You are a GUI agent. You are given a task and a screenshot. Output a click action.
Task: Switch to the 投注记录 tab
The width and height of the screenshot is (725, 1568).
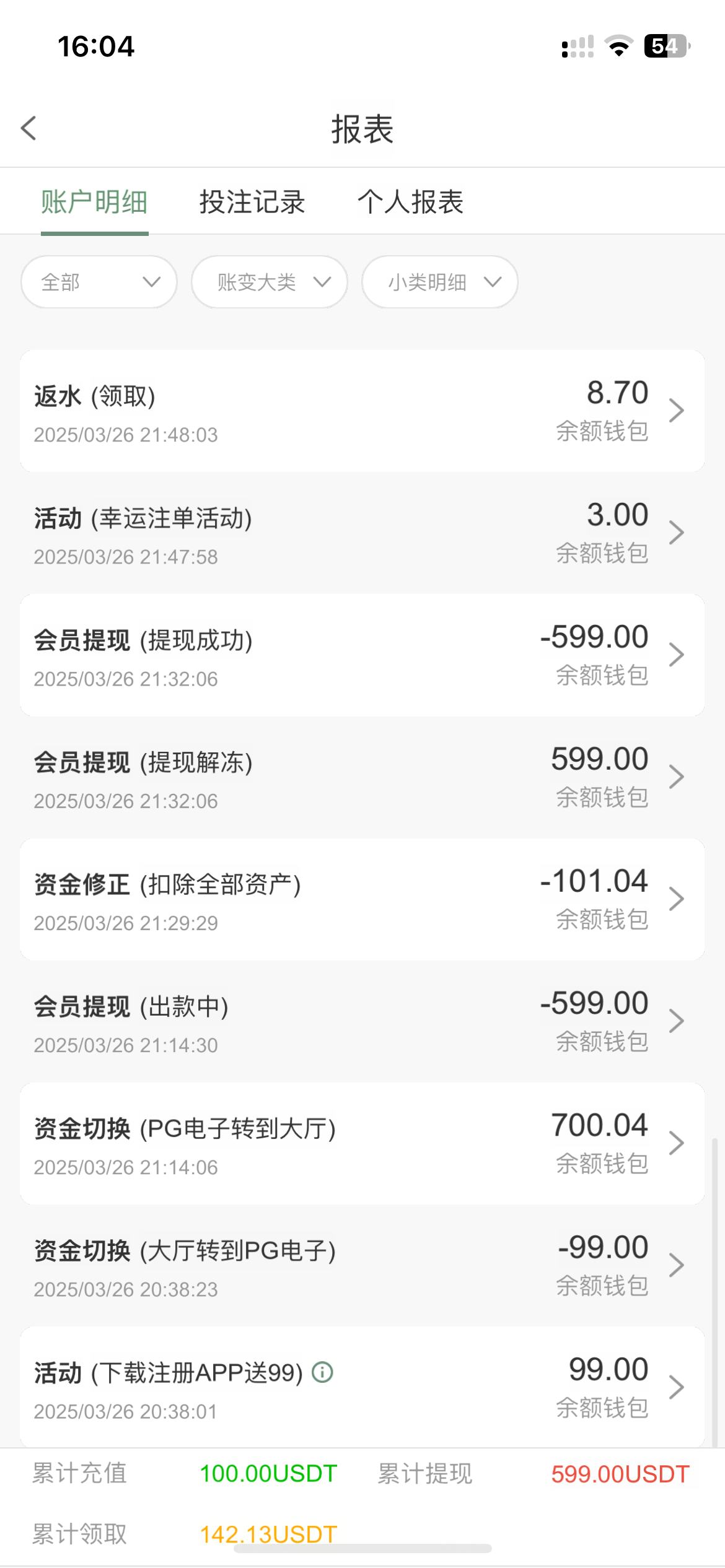pos(252,202)
